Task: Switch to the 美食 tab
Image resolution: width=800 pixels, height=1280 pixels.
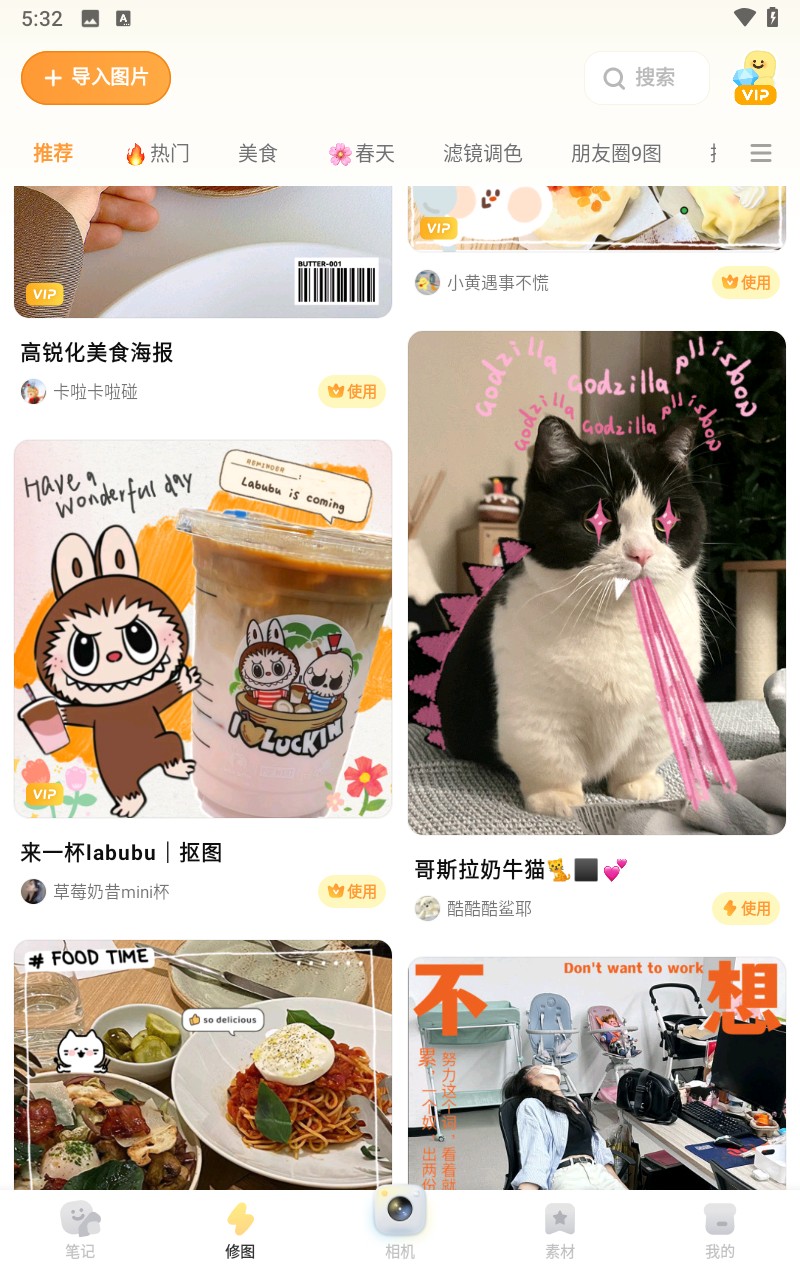Action: point(257,153)
